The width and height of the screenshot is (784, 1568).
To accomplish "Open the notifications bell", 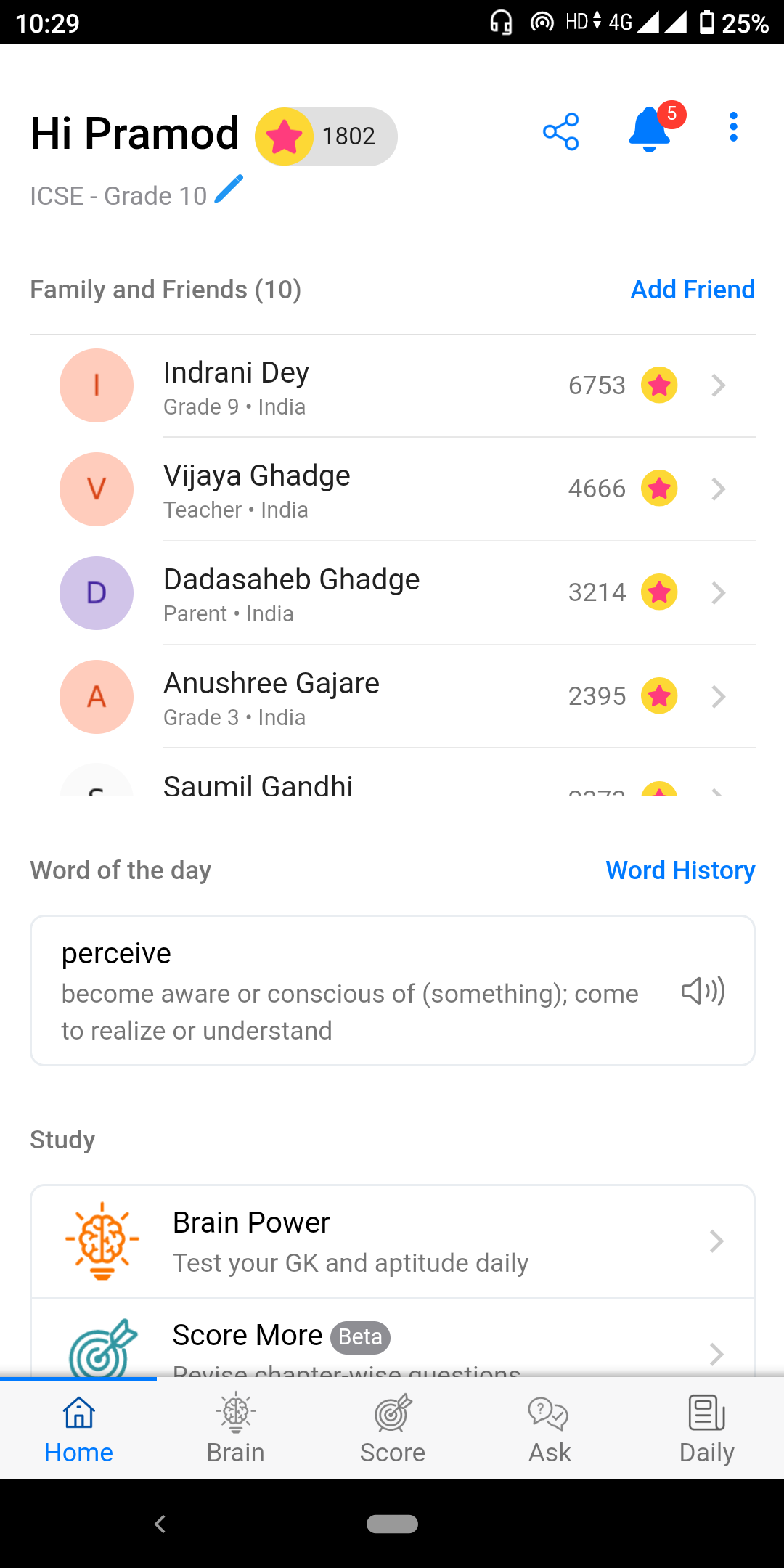I will point(650,130).
